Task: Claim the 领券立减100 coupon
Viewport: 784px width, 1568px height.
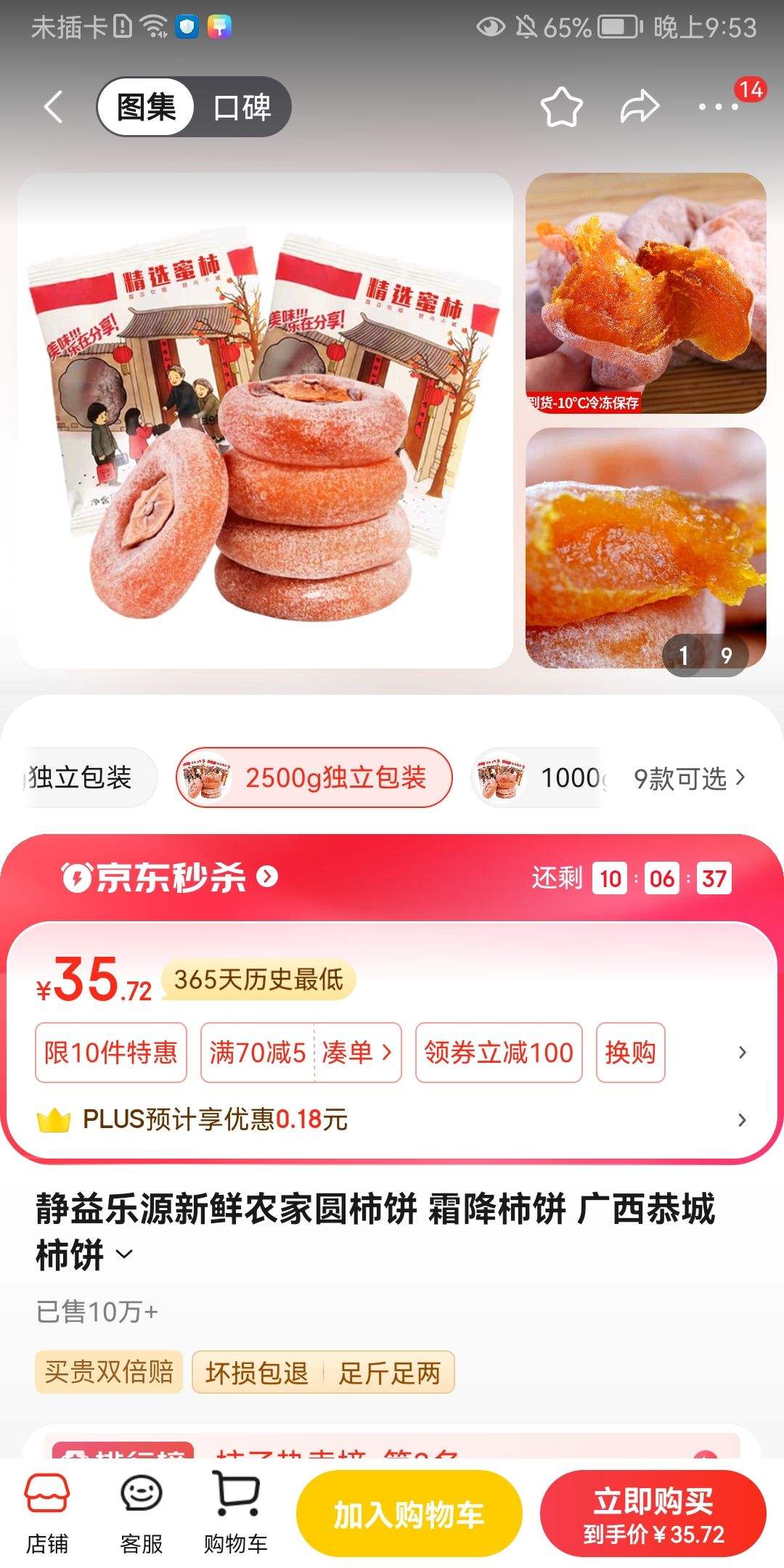Action: point(498,1053)
